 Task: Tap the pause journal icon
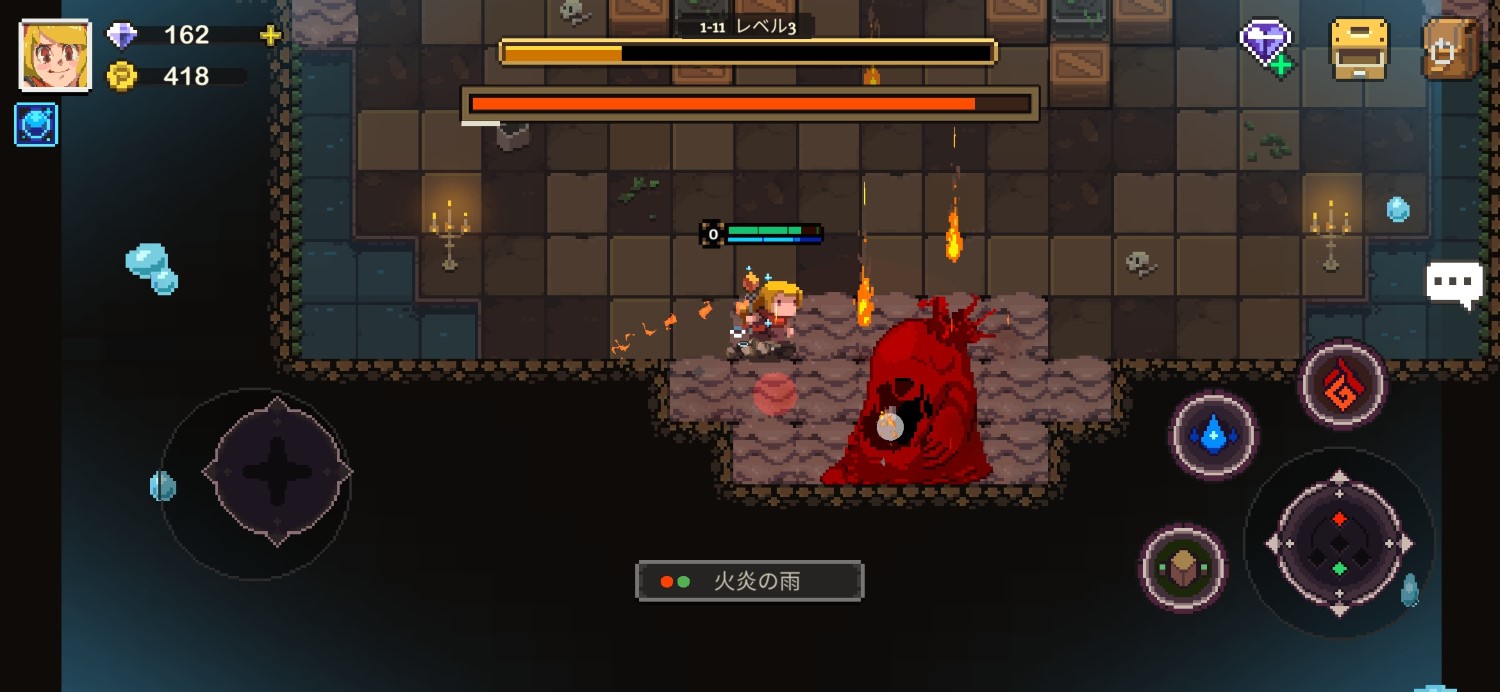coord(1451,48)
